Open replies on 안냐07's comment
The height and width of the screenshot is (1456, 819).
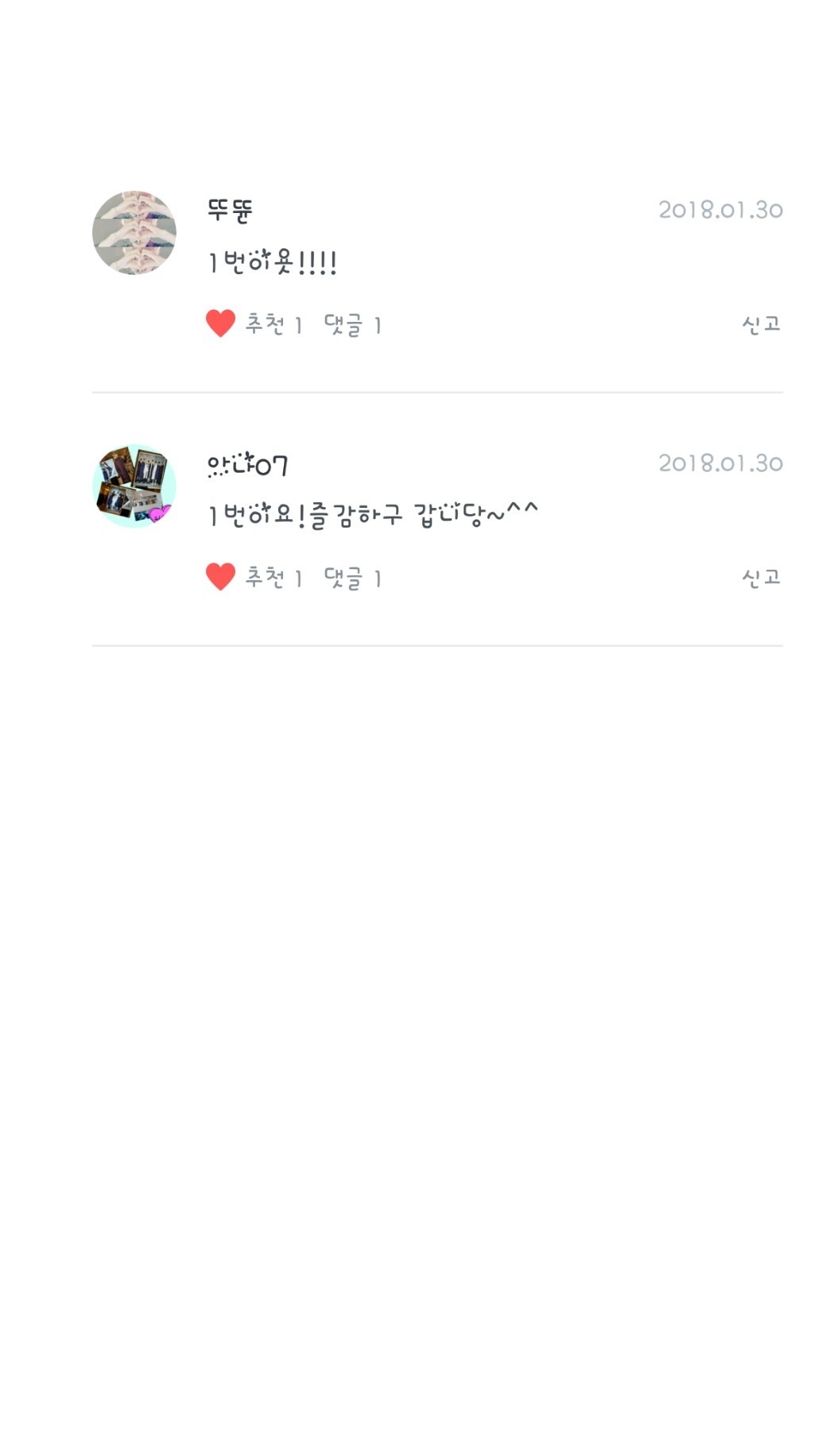pos(352,578)
